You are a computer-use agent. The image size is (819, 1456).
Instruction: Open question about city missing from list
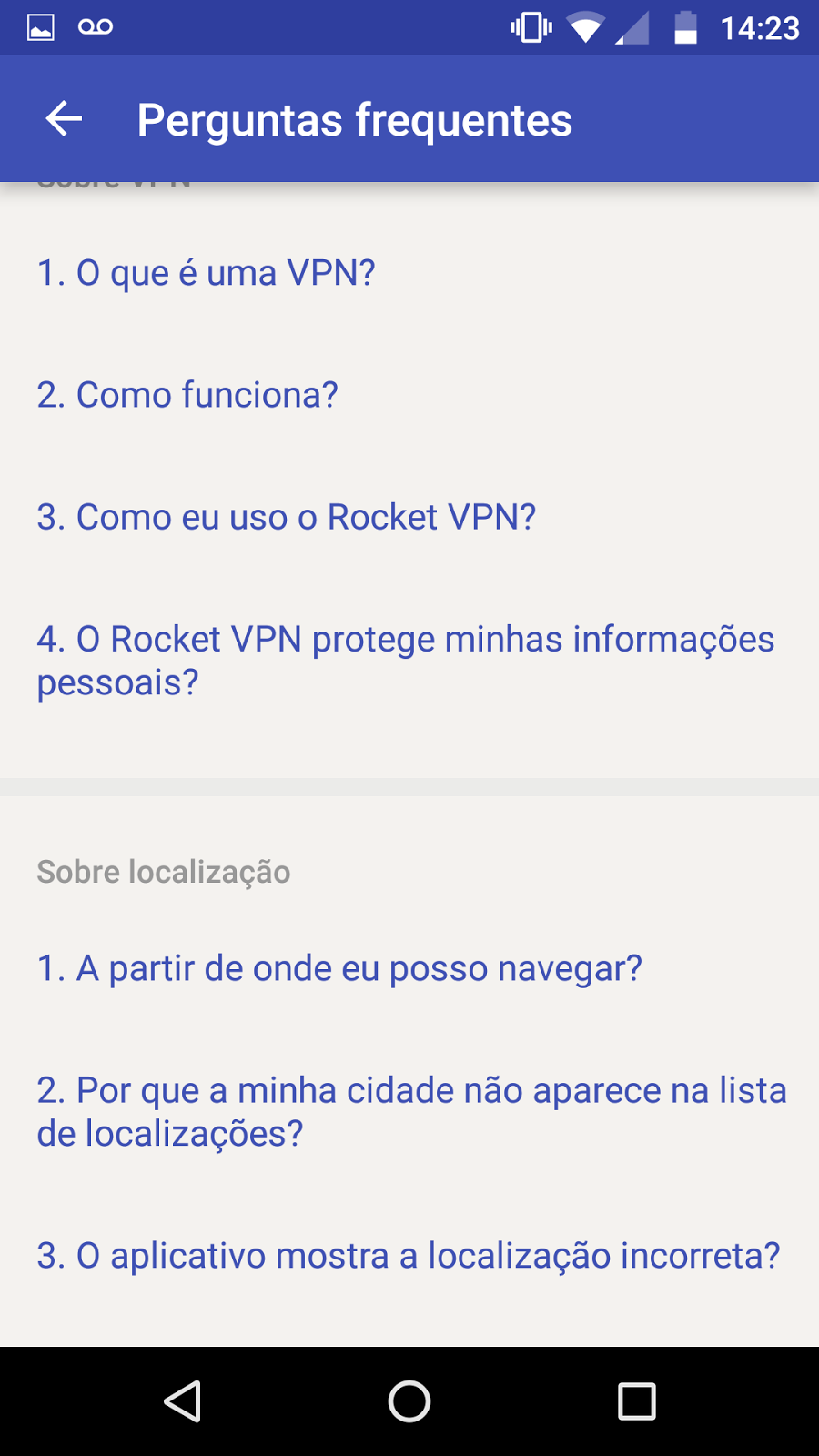409,1112
